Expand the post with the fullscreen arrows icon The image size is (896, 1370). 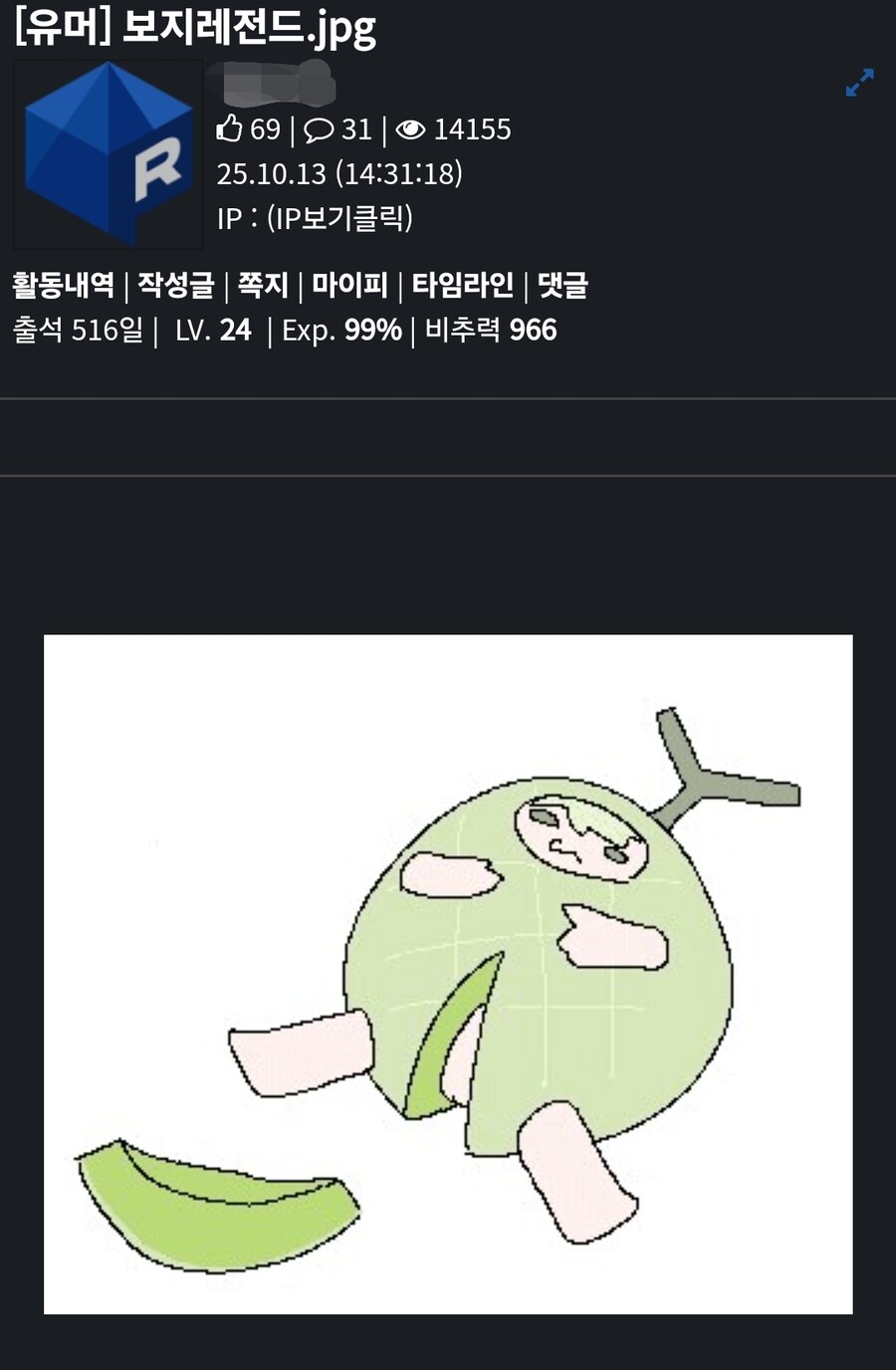(859, 83)
